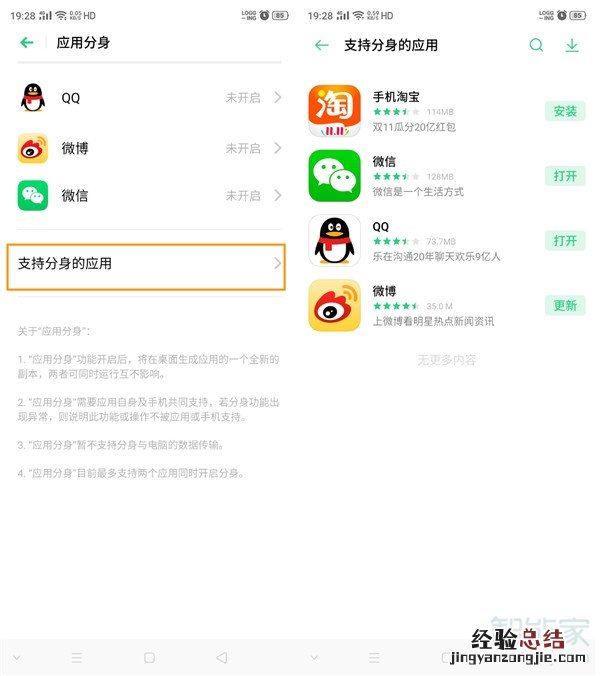
Task: Update 微博 with the 更新 button
Action: (565, 305)
